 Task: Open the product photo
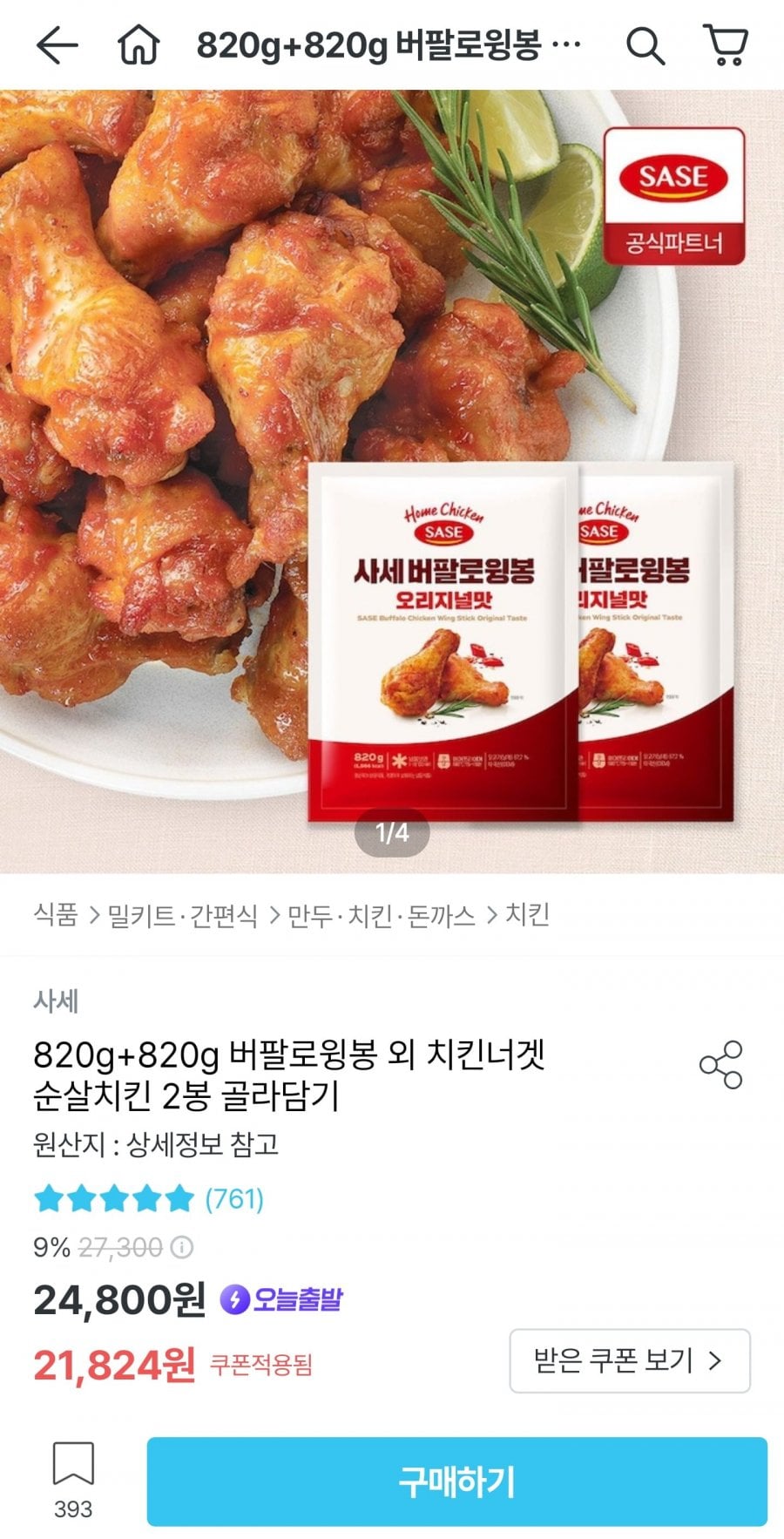click(x=392, y=479)
